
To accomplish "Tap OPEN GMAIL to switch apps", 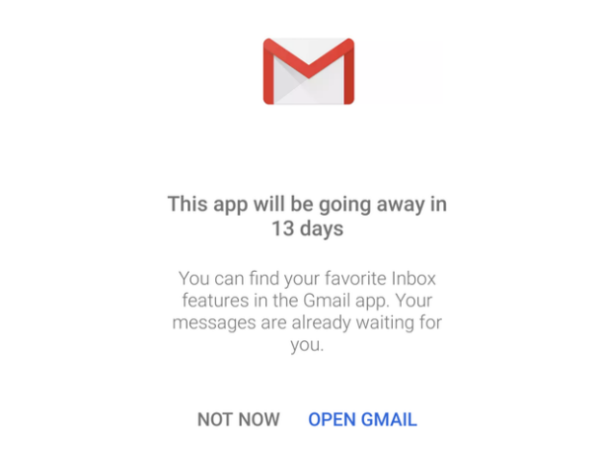I will point(362,419).
